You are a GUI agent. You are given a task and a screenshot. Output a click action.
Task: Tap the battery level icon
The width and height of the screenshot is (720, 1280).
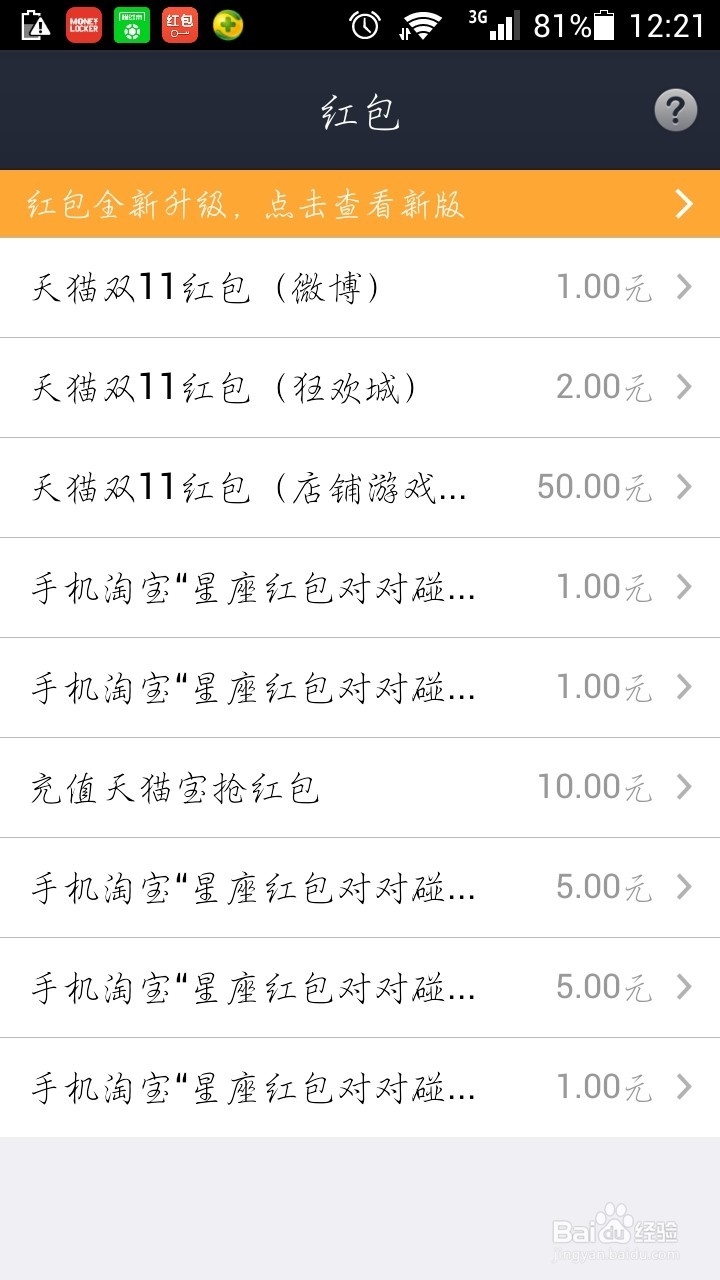[605, 24]
